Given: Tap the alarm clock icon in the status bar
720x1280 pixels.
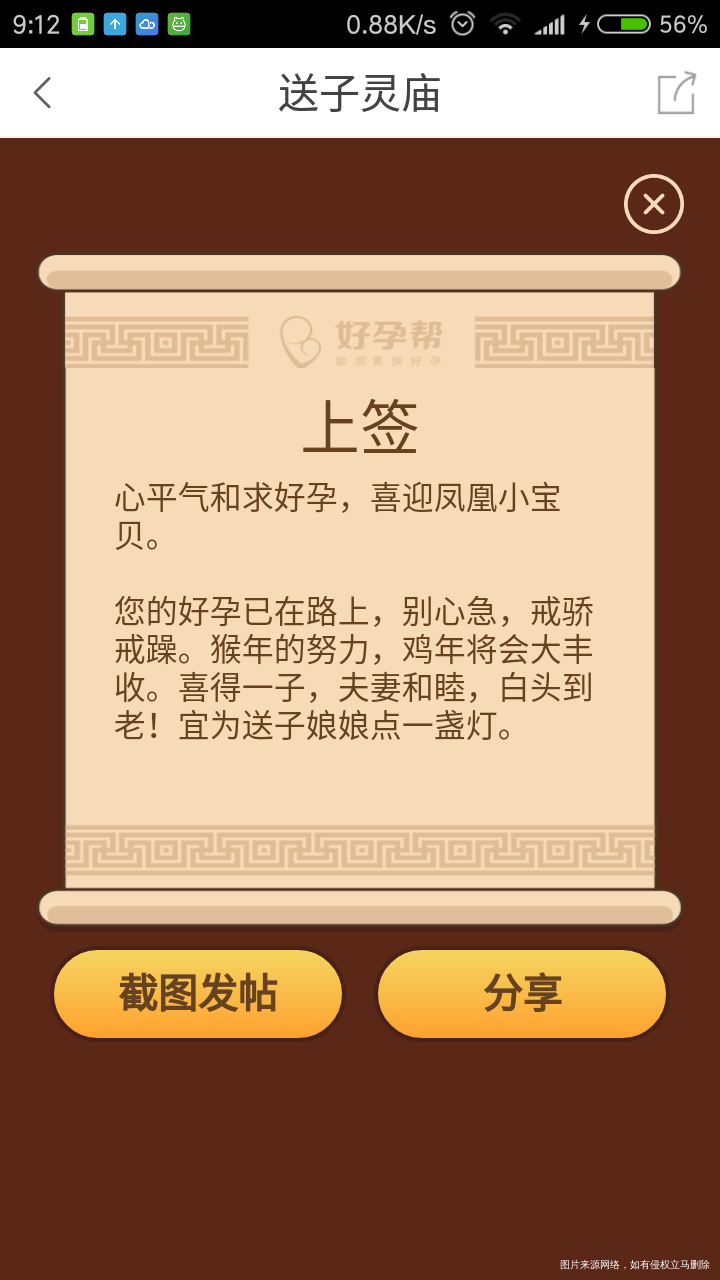Looking at the screenshot, I should point(461,20).
